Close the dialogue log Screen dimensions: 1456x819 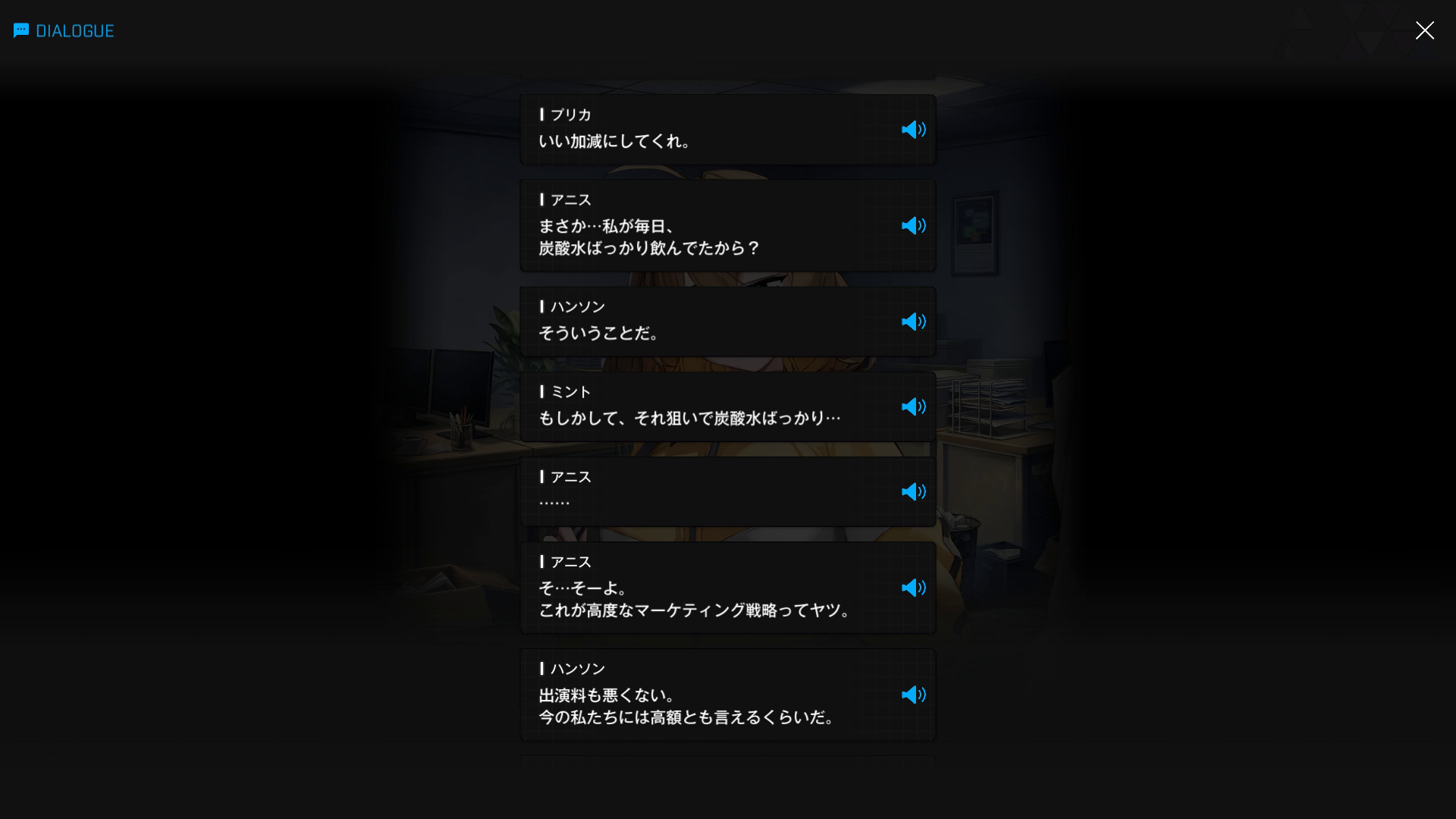click(x=1424, y=30)
